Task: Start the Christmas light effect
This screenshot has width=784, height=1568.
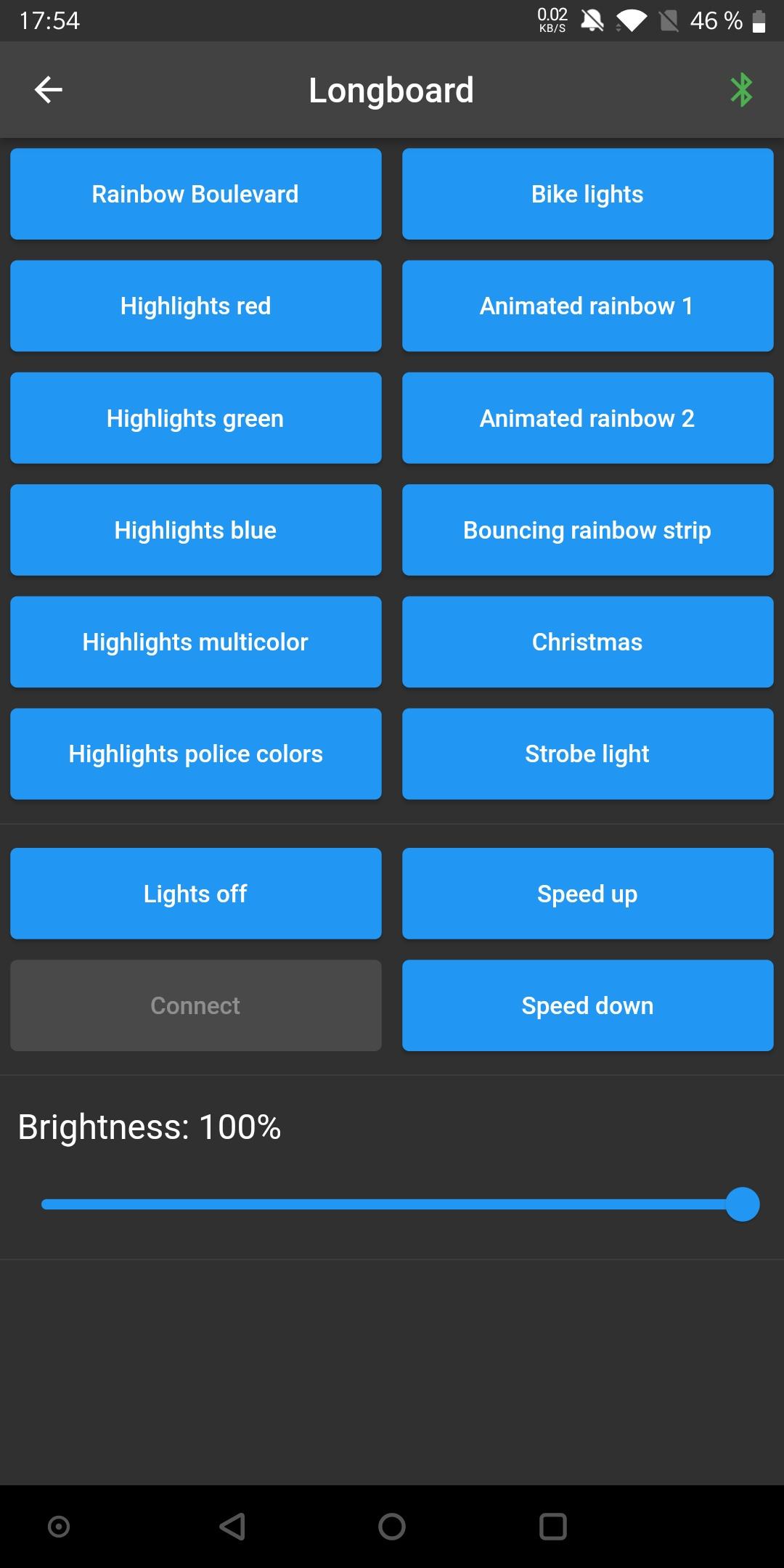Action: click(587, 642)
